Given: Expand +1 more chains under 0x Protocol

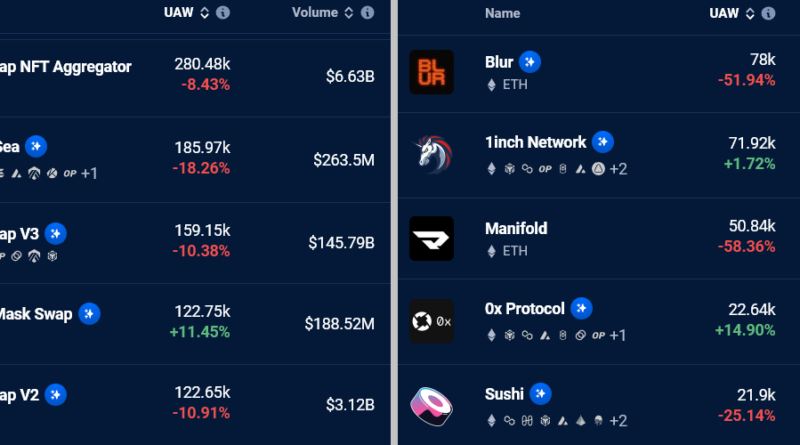Looking at the screenshot, I should click(x=617, y=335).
